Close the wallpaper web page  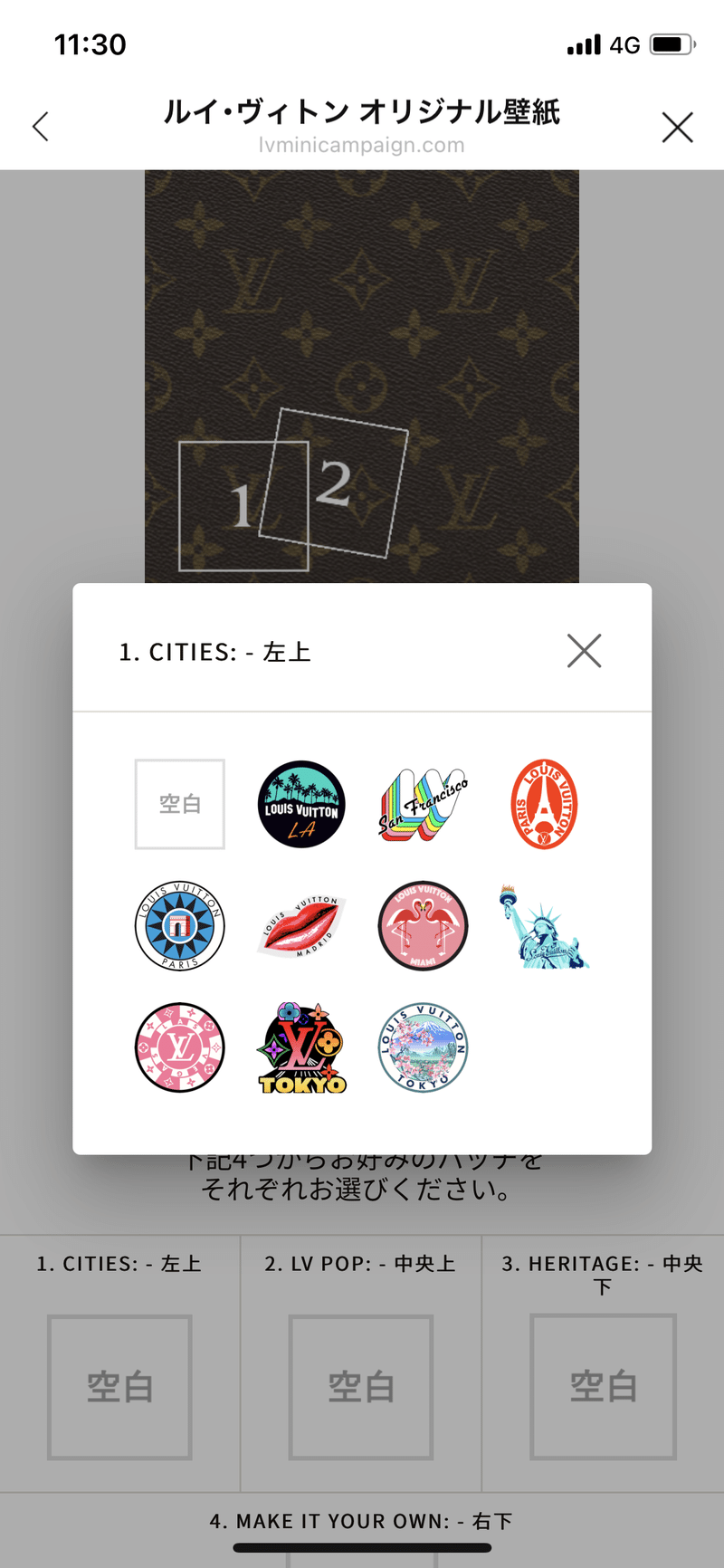pyautogui.click(x=677, y=128)
